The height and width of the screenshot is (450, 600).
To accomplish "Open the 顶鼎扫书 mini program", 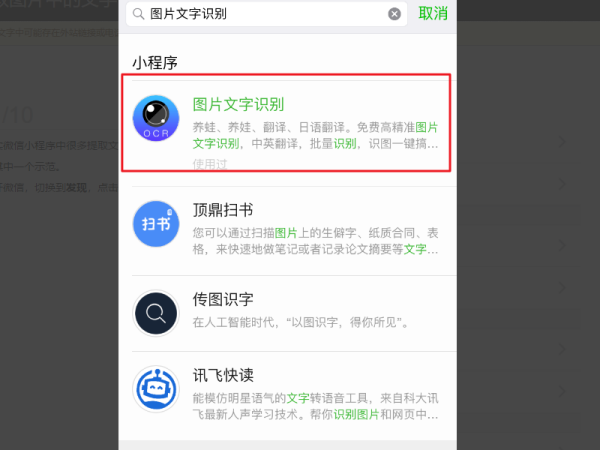I will tap(286, 228).
